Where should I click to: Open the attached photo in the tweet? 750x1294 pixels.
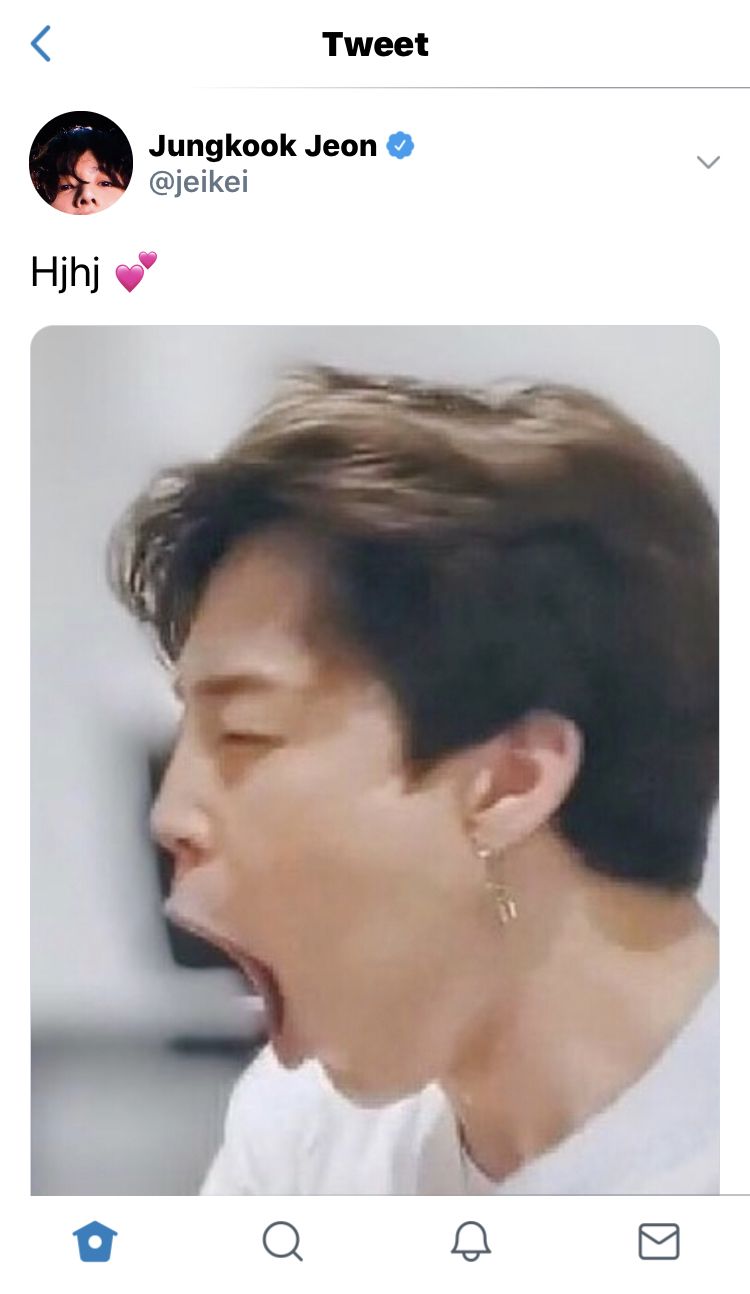click(x=375, y=760)
